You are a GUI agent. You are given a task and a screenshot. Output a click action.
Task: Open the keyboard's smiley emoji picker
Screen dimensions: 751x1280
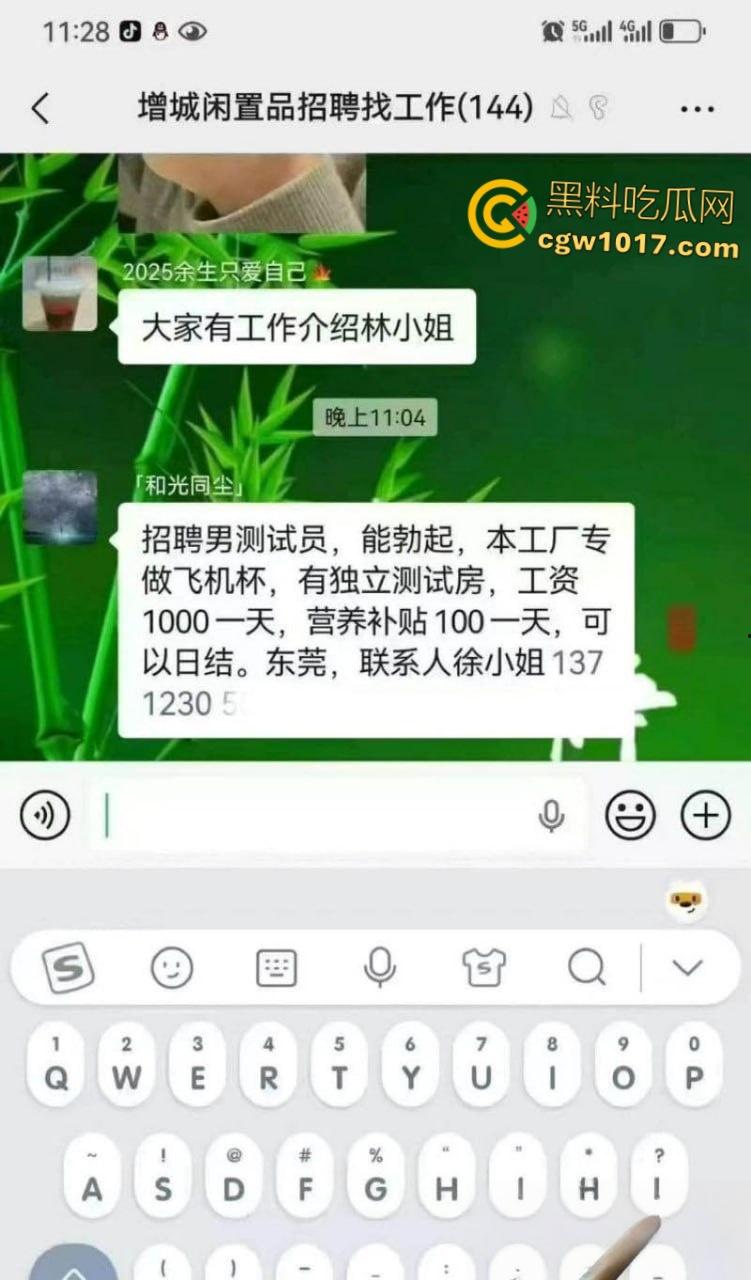pyautogui.click(x=172, y=967)
